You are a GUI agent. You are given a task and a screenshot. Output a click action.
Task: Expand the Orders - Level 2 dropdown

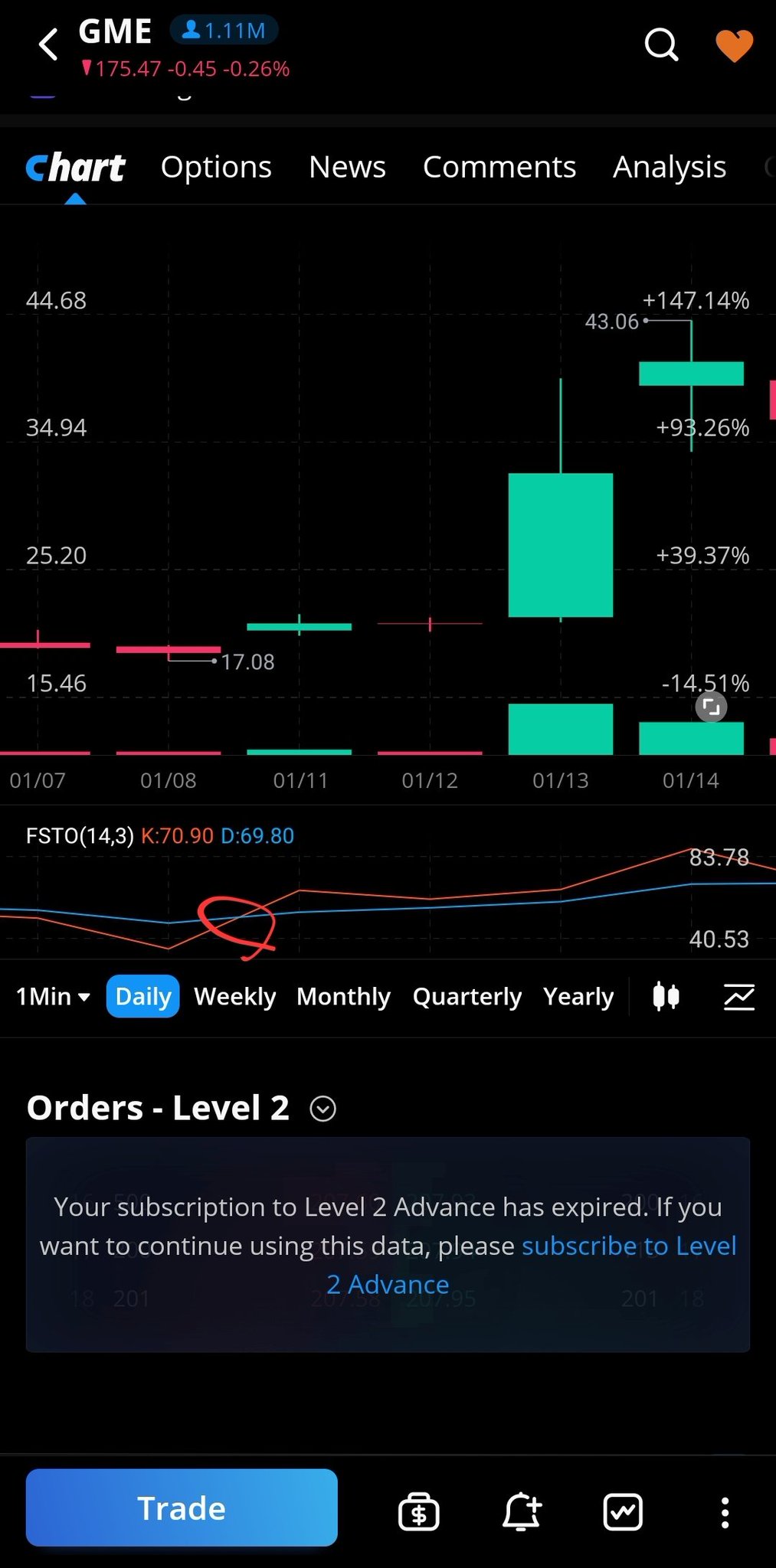tap(323, 1109)
